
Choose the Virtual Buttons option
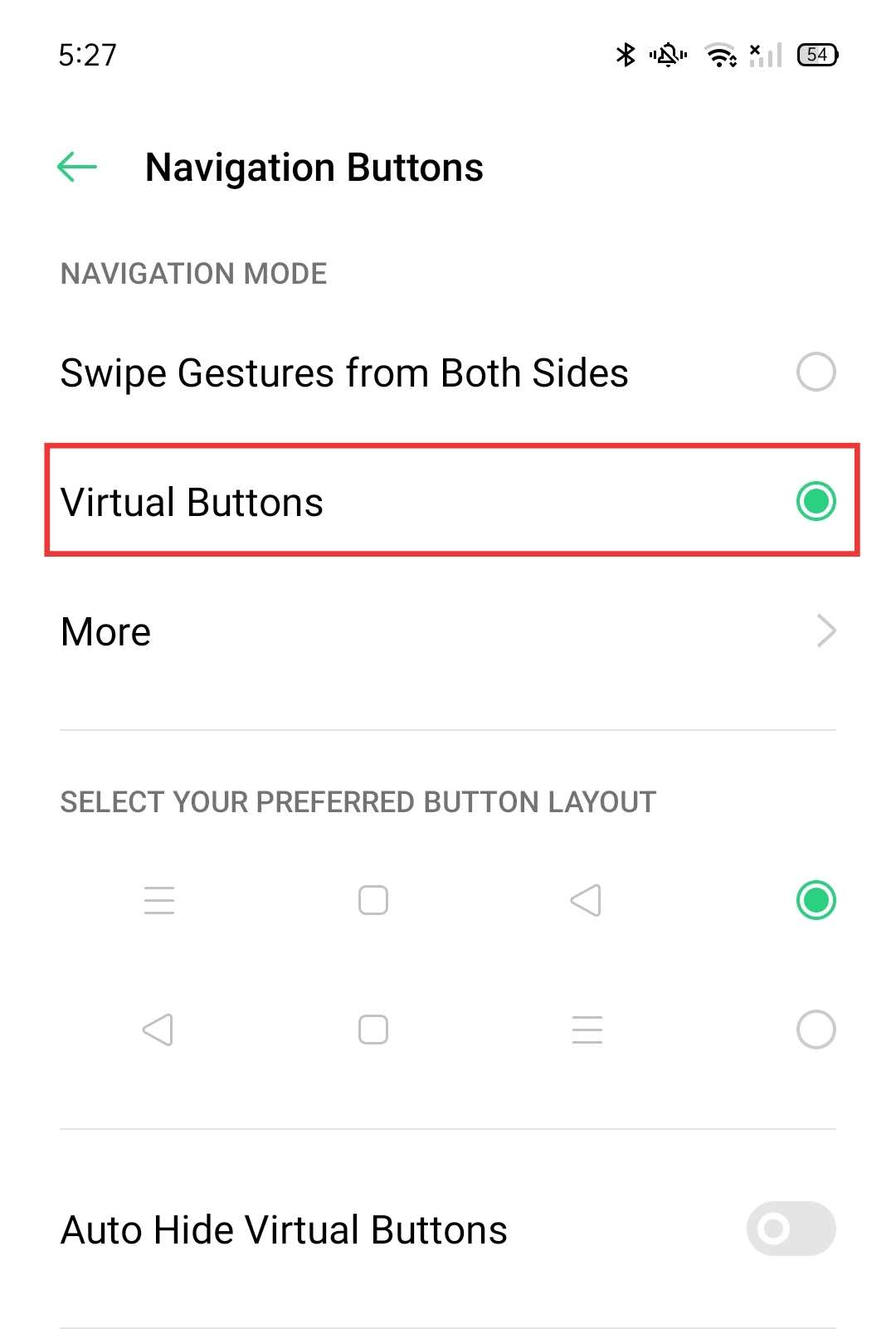816,501
